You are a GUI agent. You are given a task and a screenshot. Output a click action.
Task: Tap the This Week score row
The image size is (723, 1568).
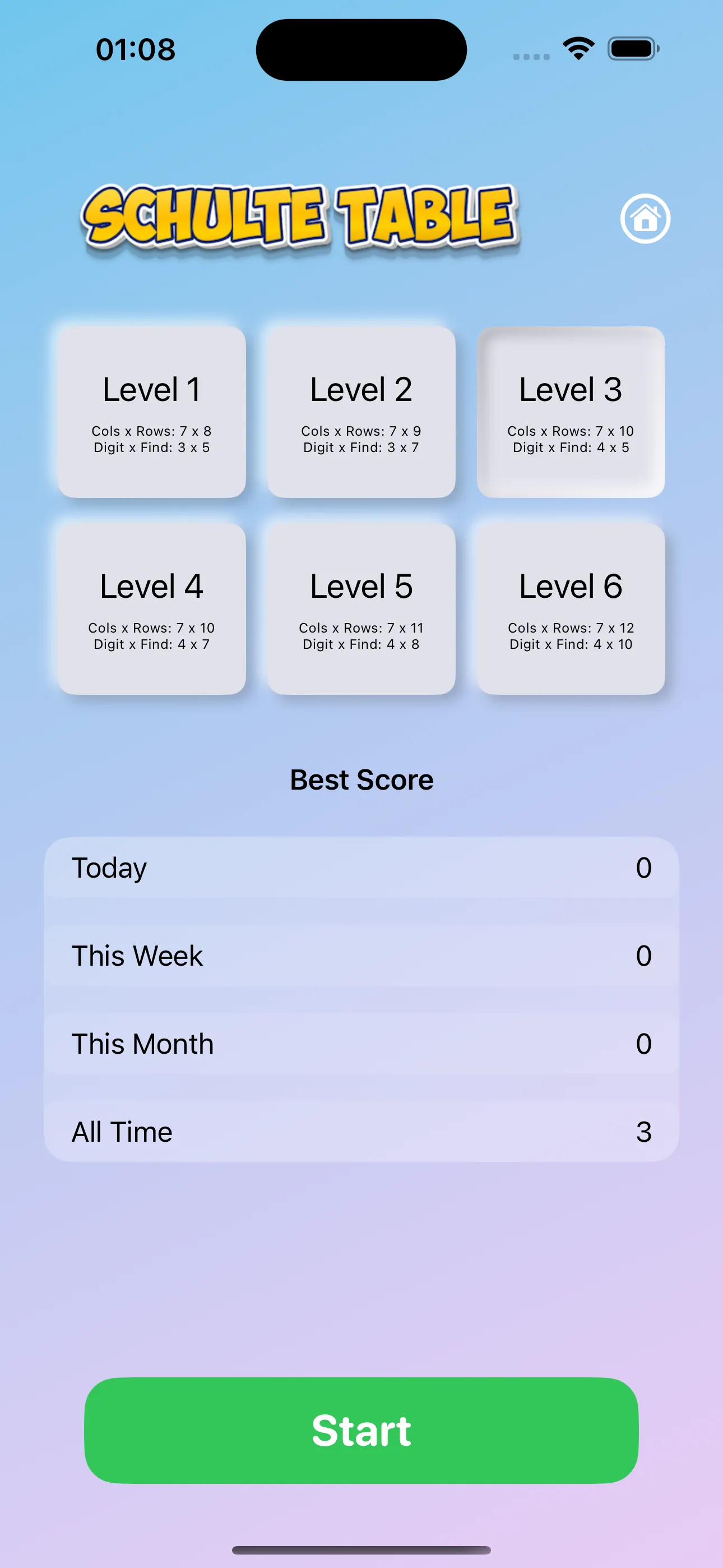[x=361, y=956]
